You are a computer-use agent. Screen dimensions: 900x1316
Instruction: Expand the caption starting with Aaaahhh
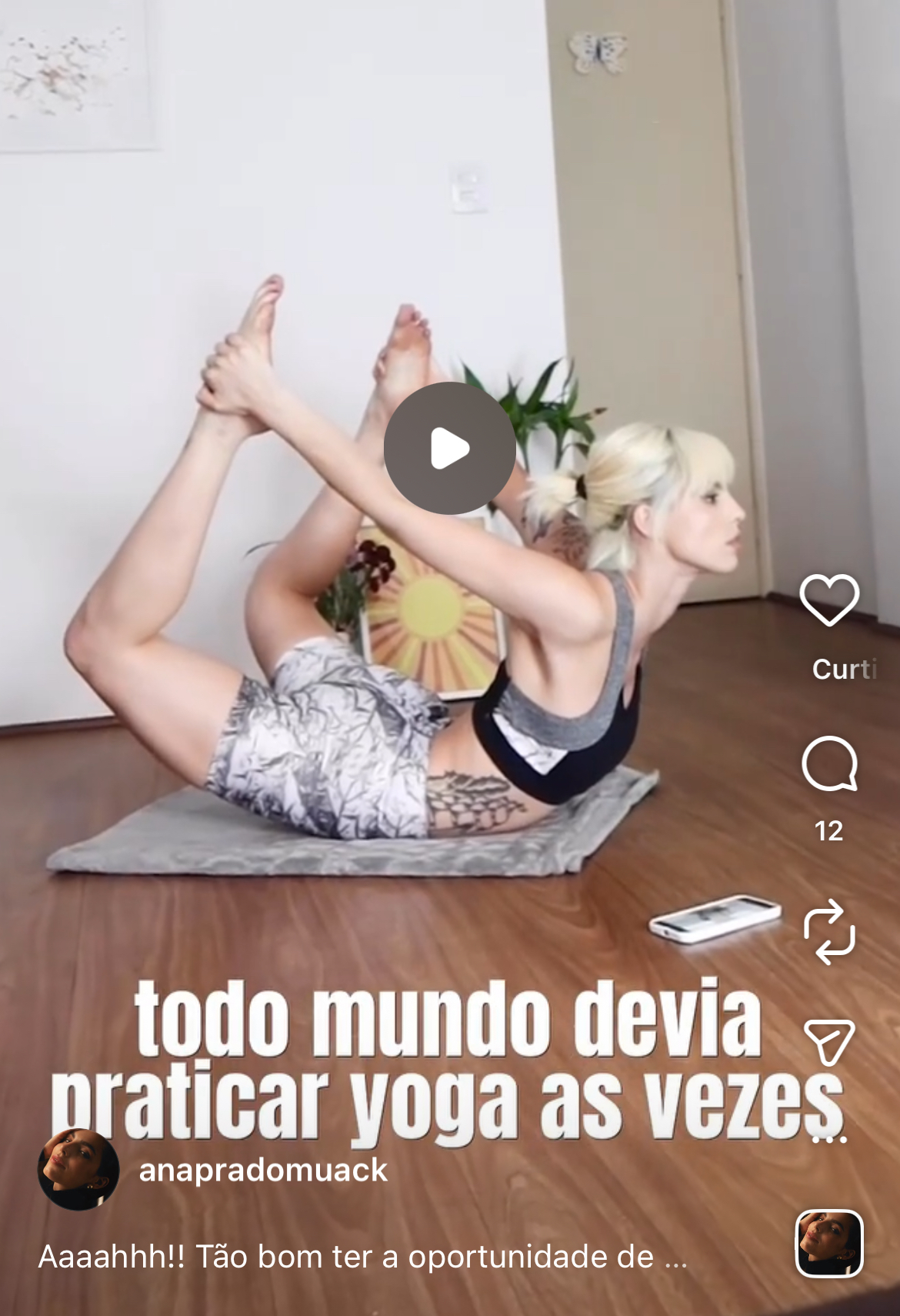click(362, 1257)
